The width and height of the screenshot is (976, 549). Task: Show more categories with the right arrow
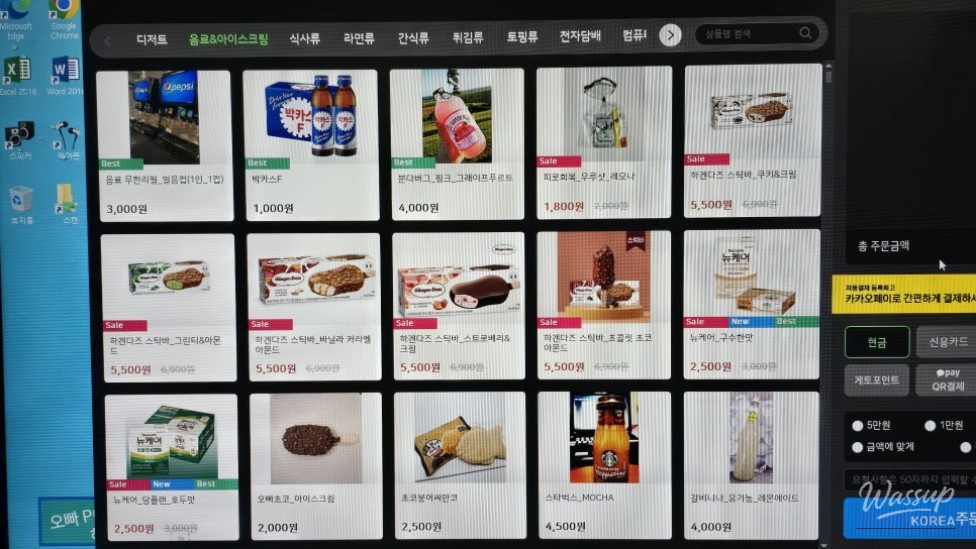(671, 36)
